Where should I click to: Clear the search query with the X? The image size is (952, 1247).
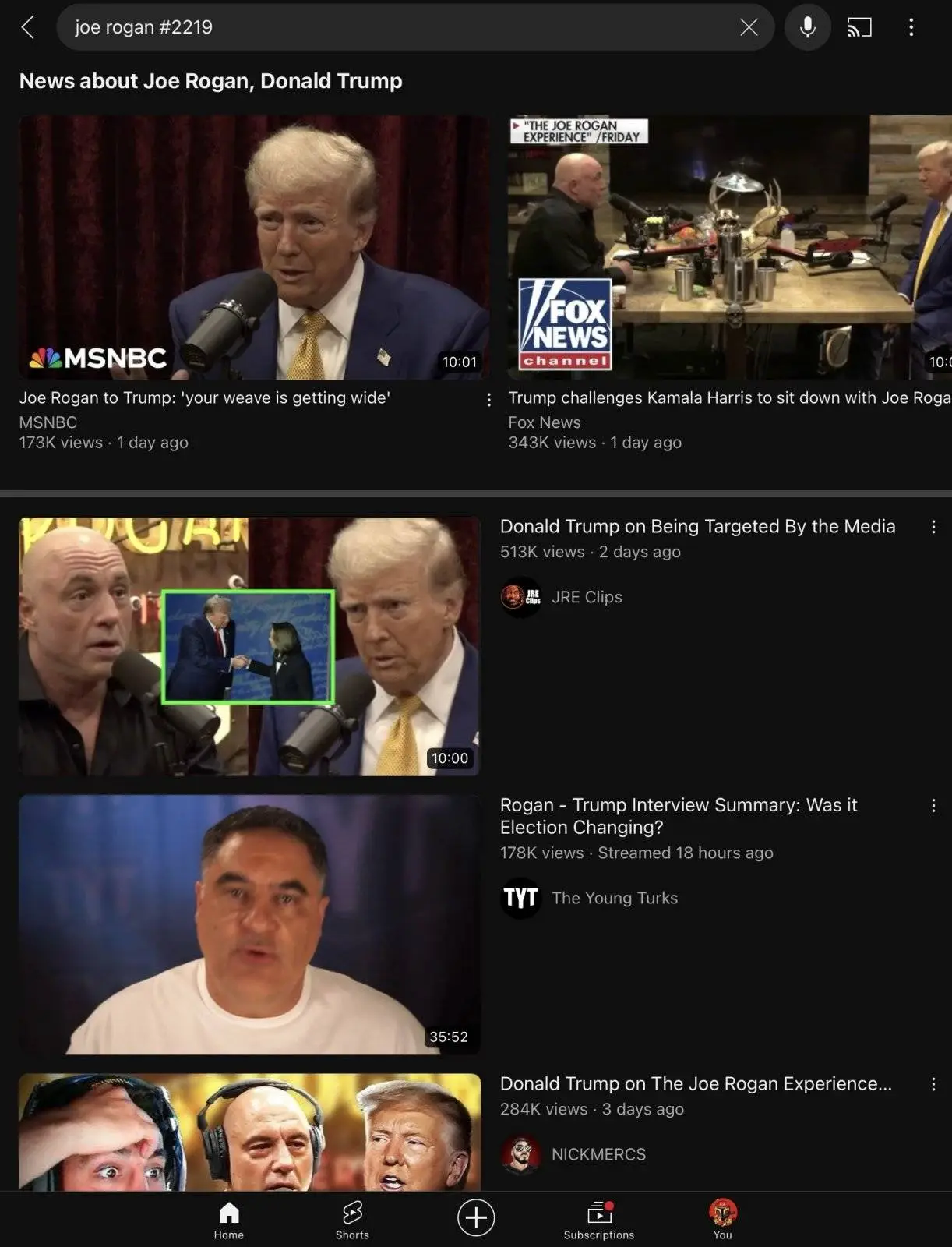coord(749,27)
